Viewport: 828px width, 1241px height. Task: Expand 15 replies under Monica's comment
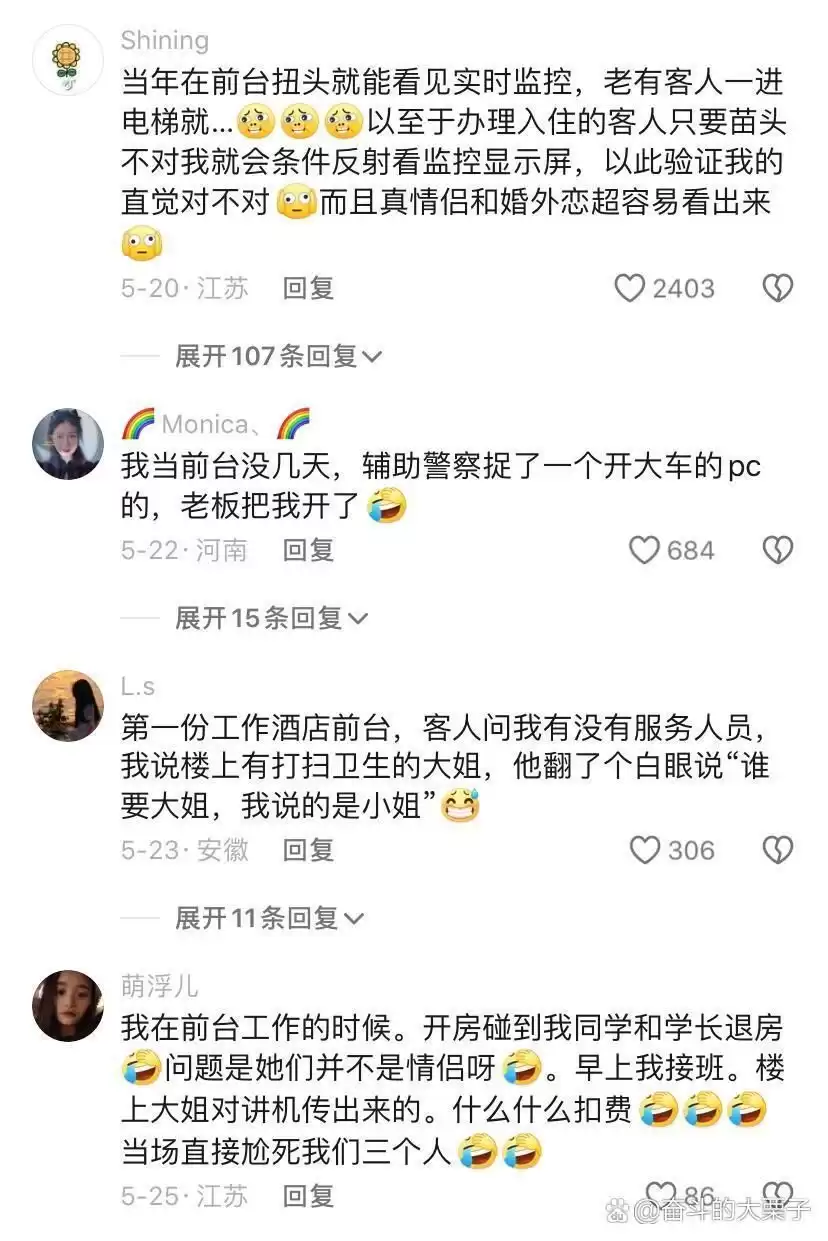pos(270,619)
